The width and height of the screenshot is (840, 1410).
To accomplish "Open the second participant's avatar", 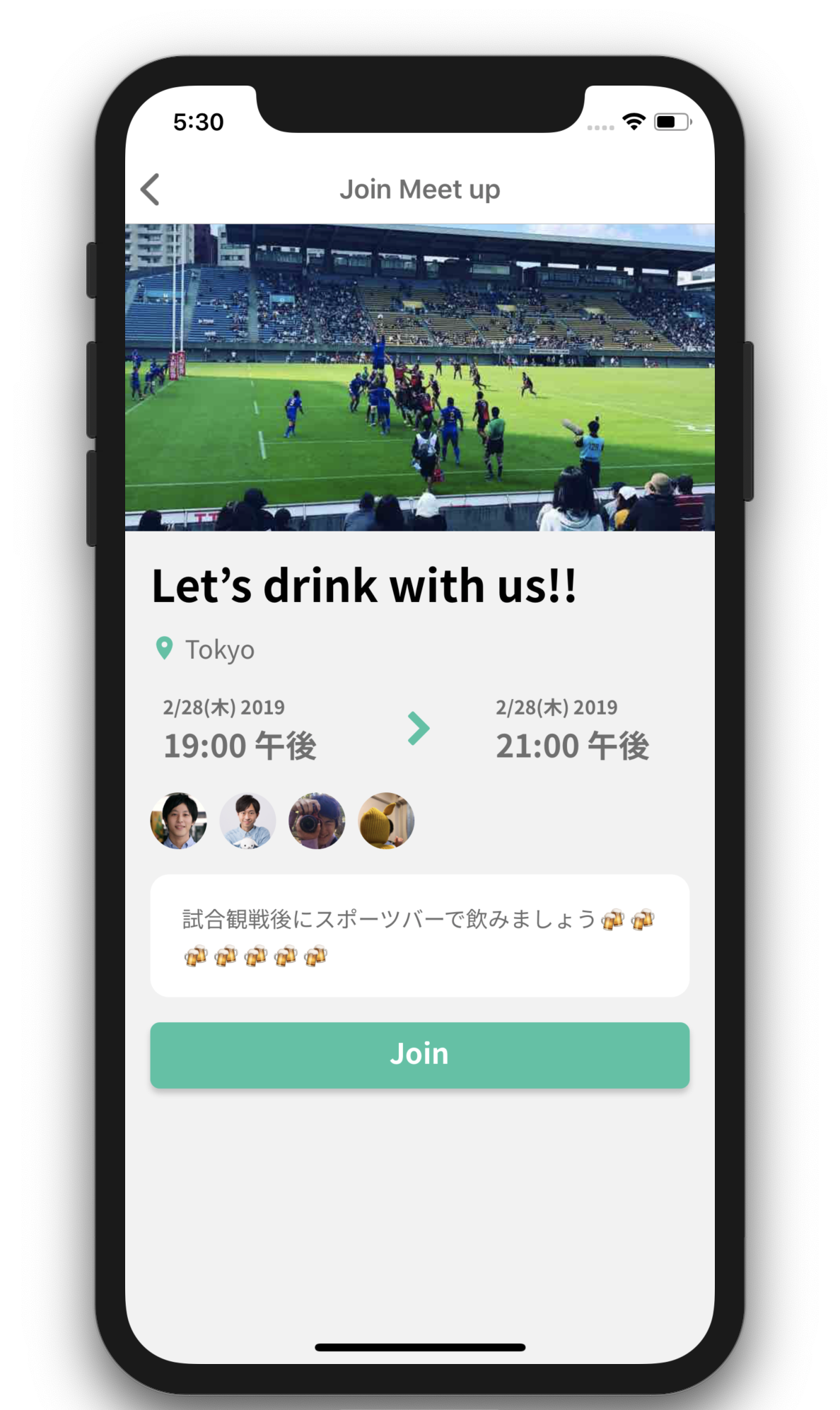I will pyautogui.click(x=247, y=821).
